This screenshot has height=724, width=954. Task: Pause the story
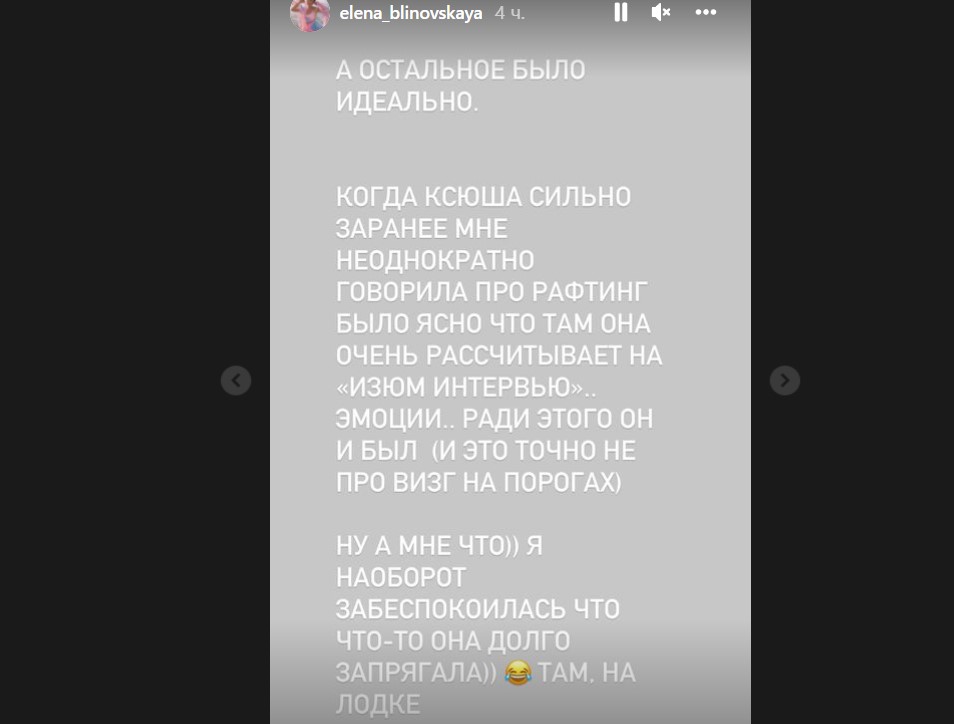(621, 13)
